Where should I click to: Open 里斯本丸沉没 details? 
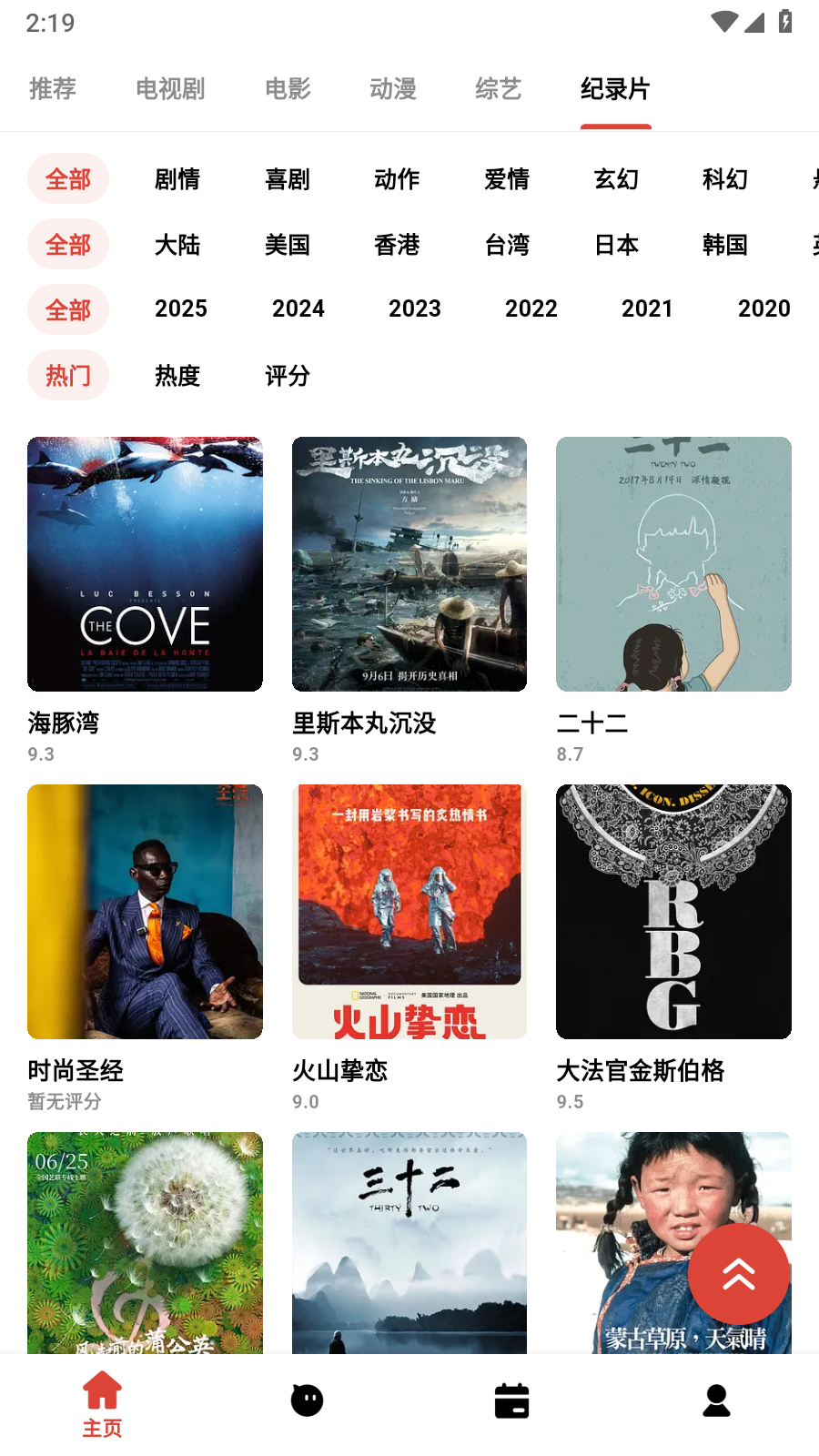[409, 564]
